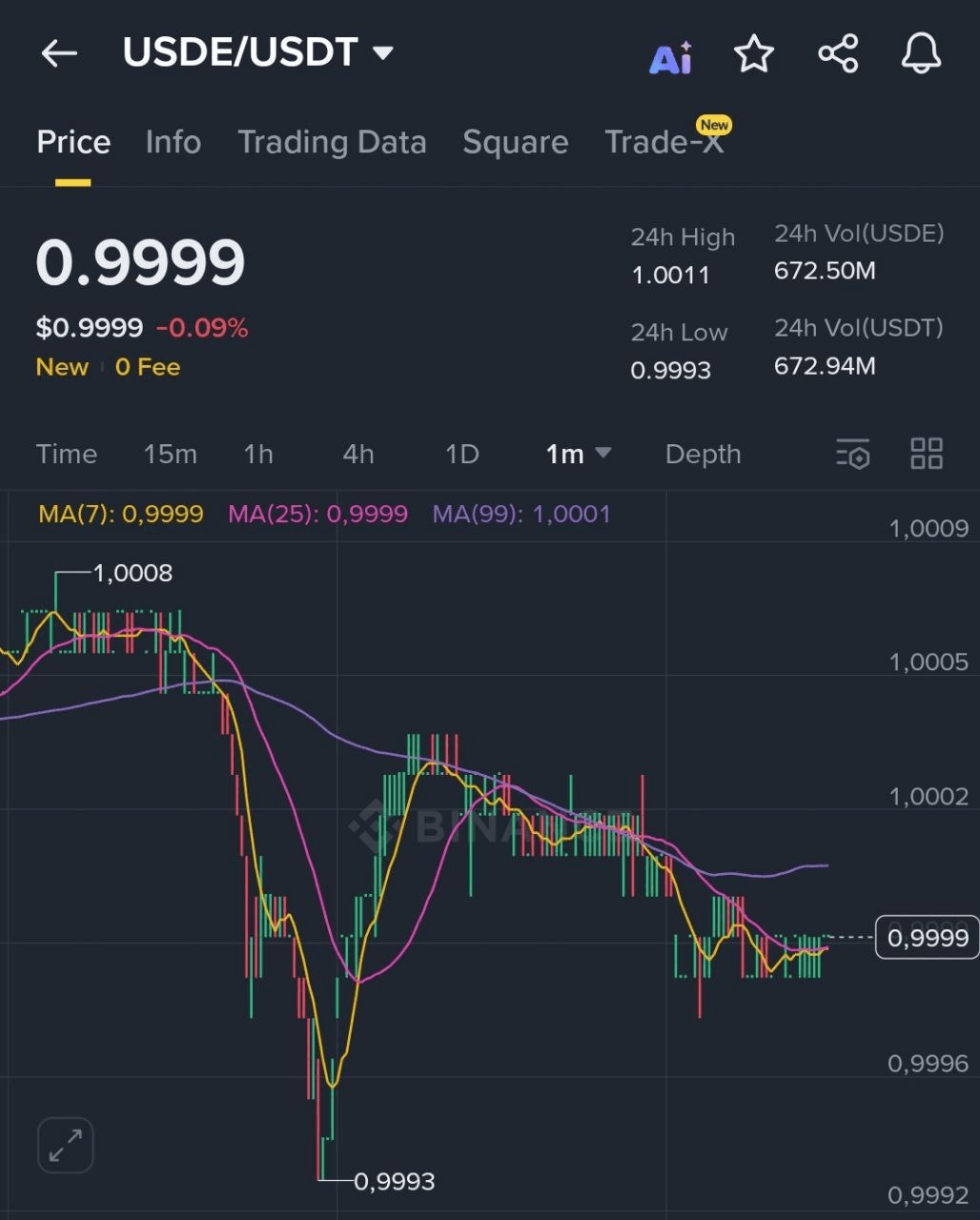Switch to the Info tab
980x1220 pixels.
pos(173,142)
